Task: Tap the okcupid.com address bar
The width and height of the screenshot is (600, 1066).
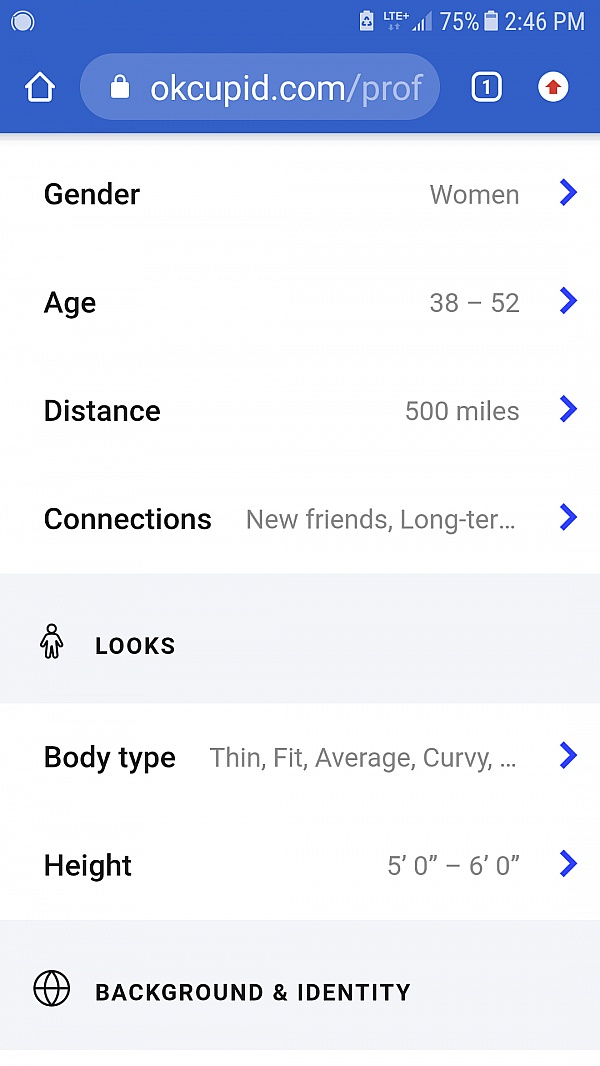Action: click(x=260, y=88)
